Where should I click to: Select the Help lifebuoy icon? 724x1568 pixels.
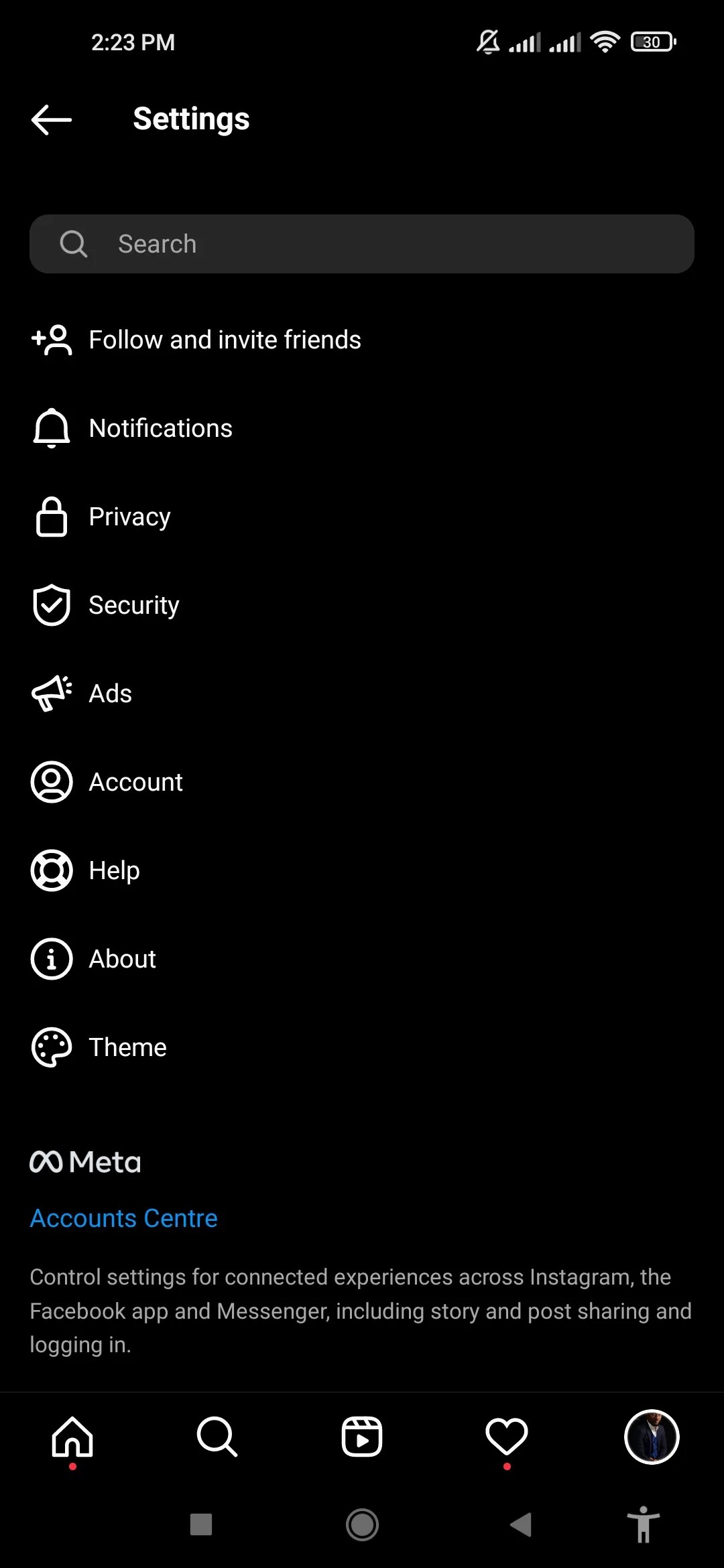(x=51, y=870)
